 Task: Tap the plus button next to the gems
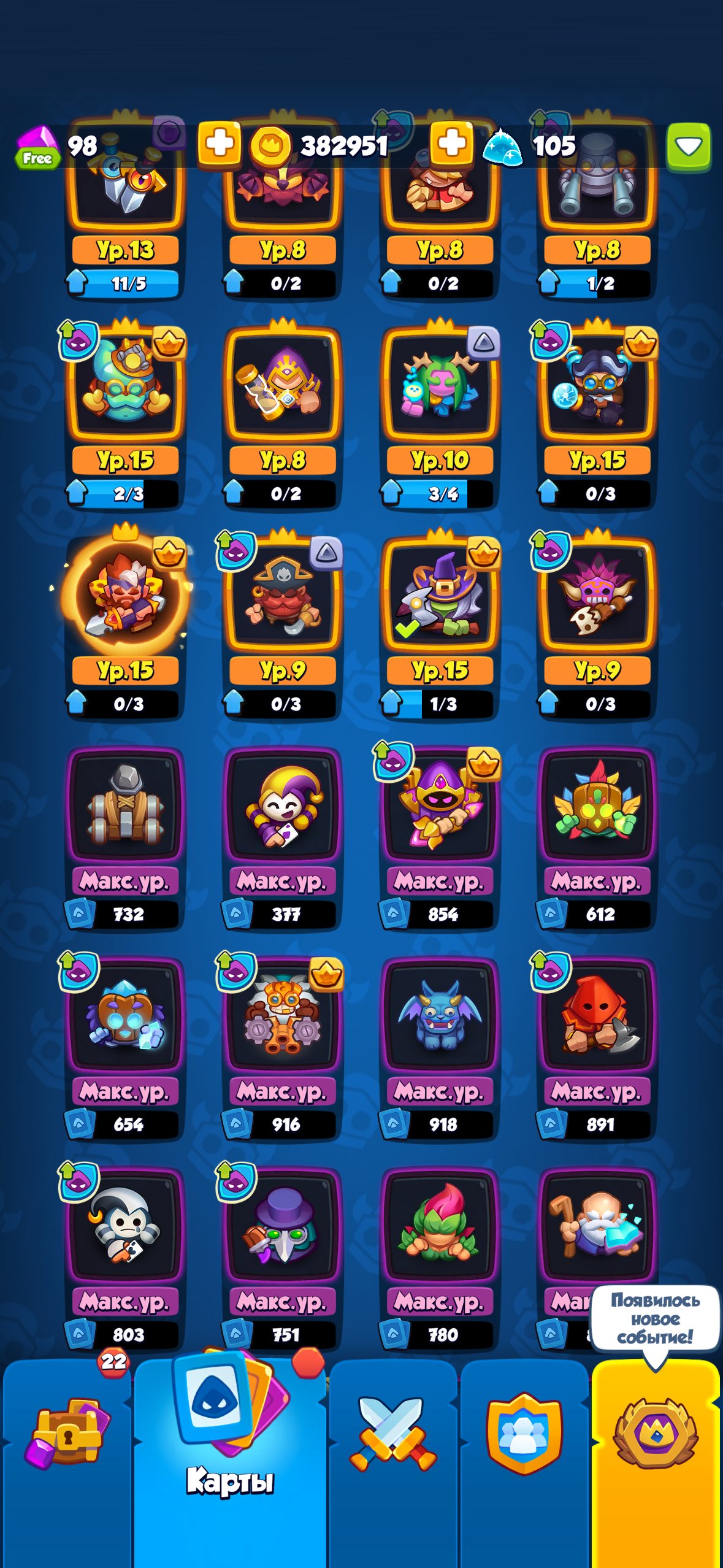tap(218, 144)
